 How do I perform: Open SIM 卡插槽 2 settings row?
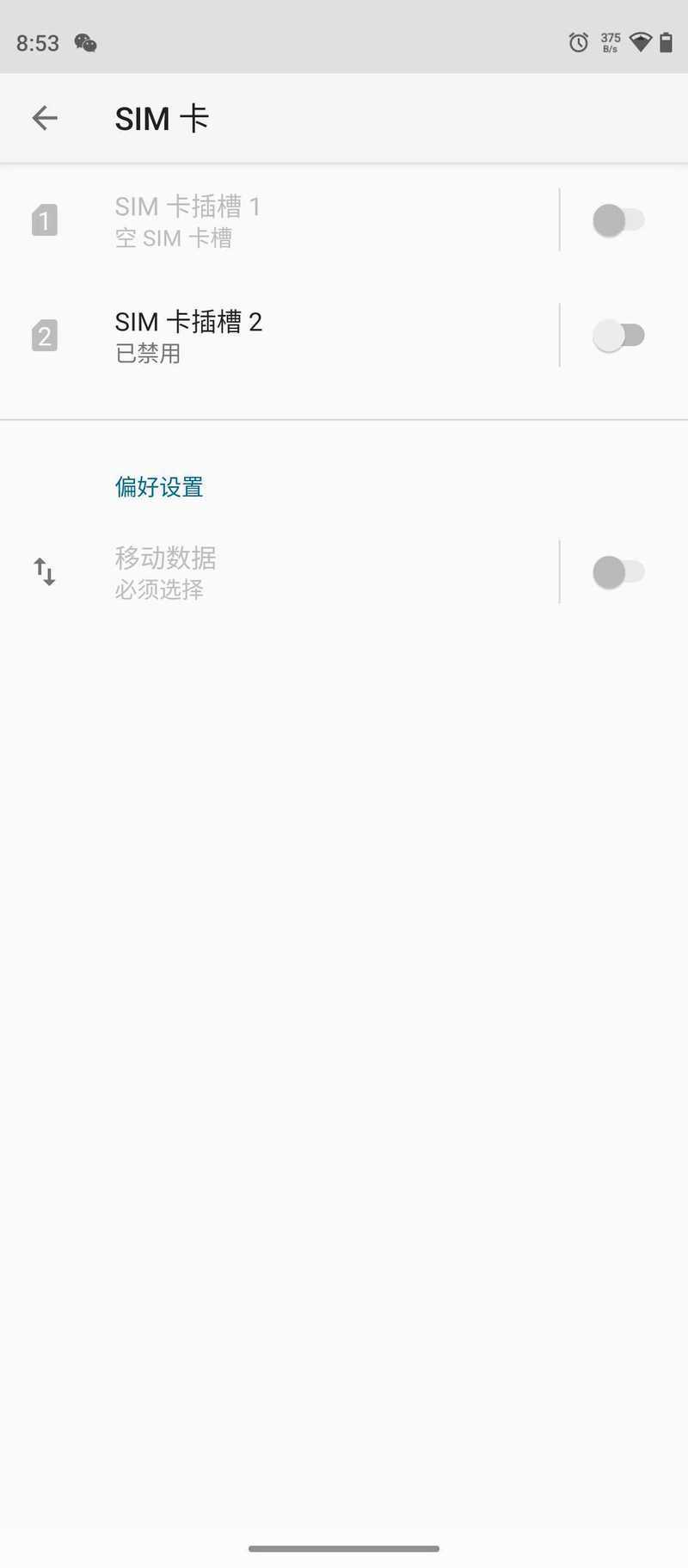point(279,335)
